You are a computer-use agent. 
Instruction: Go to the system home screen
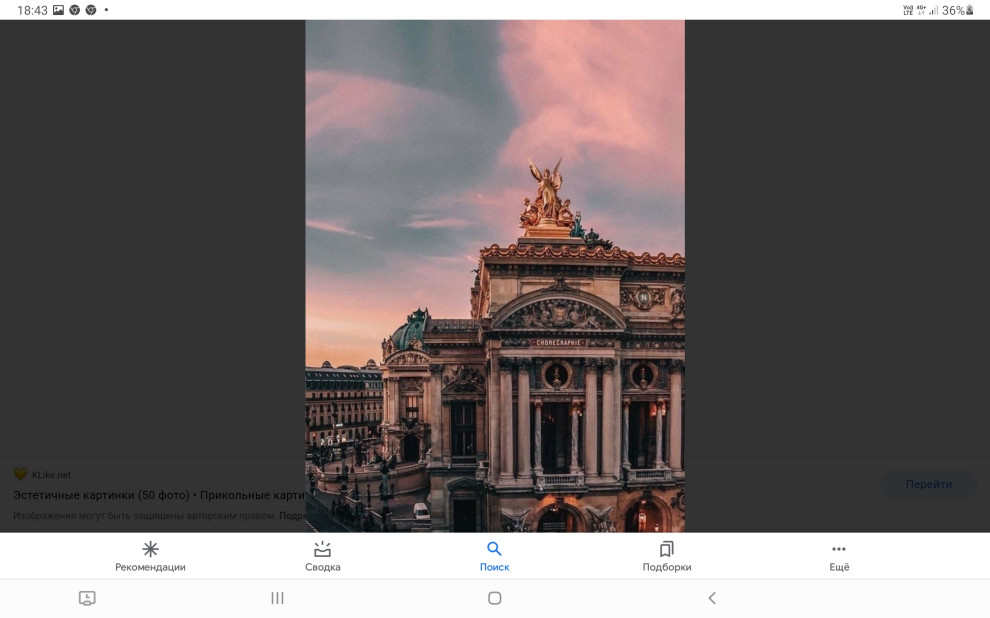pyautogui.click(x=494, y=598)
